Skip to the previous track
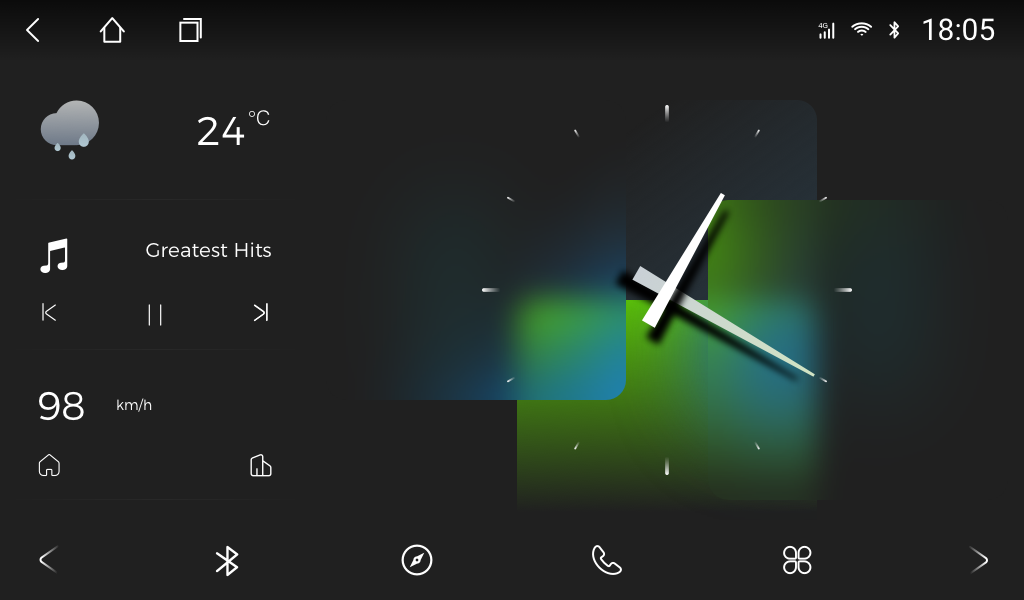This screenshot has width=1024, height=600. pos(49,313)
